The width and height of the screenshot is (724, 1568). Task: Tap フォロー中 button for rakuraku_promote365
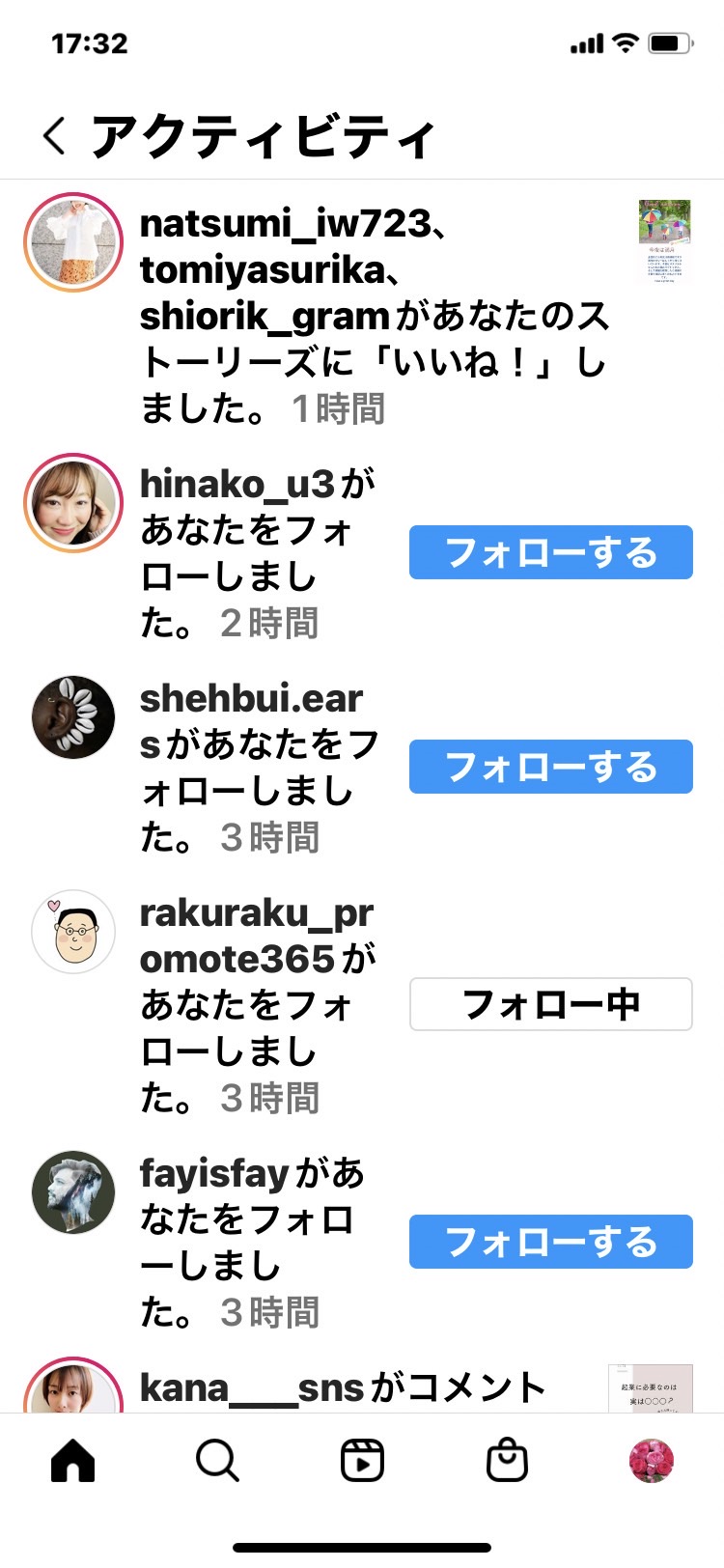(551, 1004)
